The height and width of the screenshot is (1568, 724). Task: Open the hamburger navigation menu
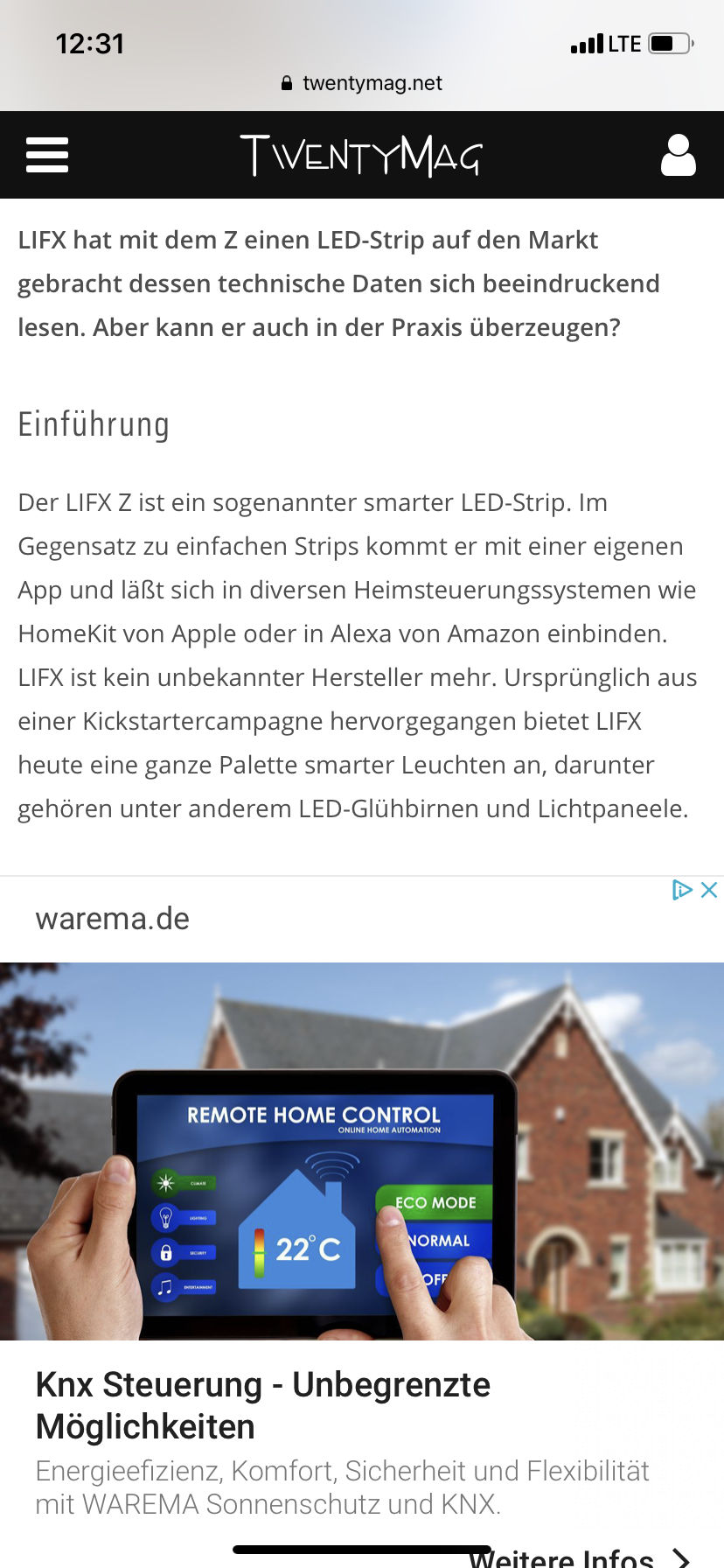(47, 155)
